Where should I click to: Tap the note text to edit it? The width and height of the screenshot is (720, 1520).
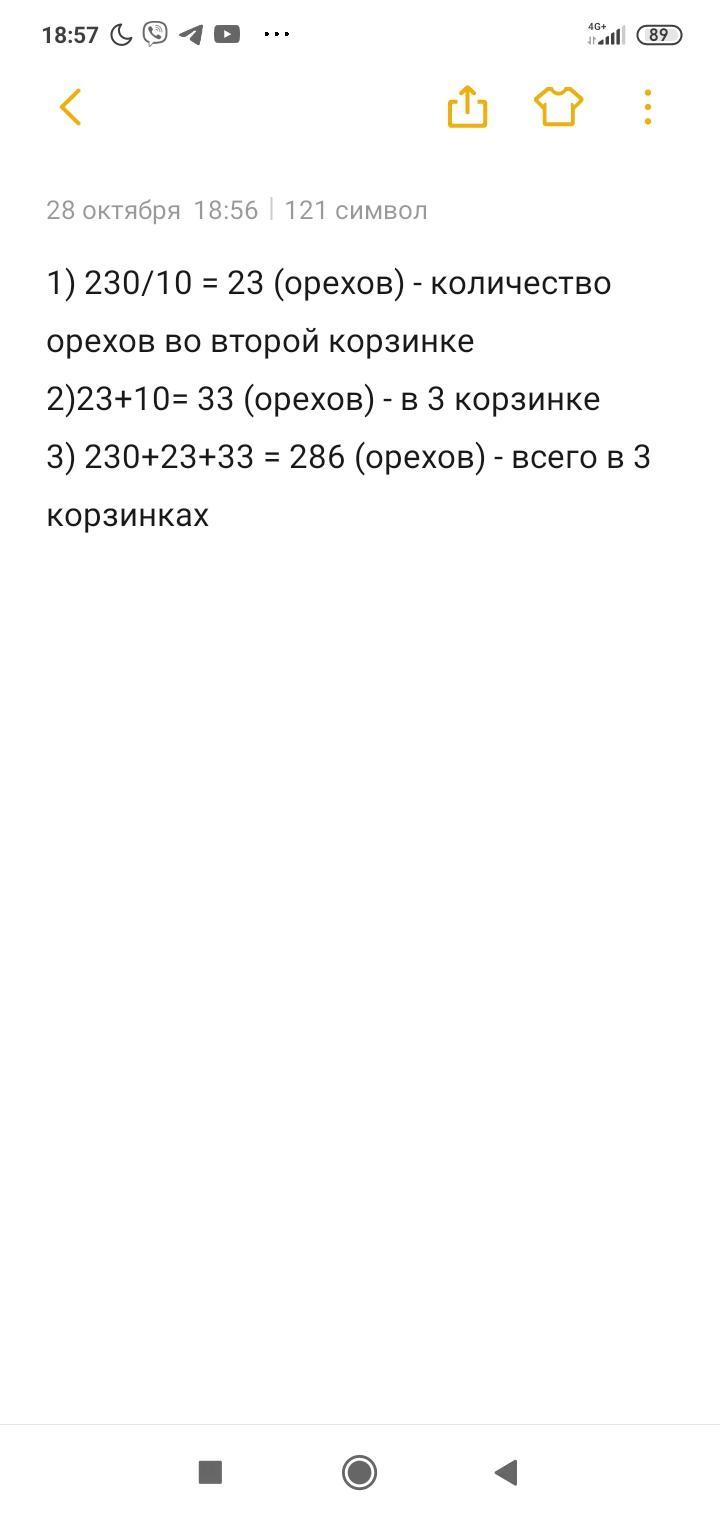click(x=349, y=399)
